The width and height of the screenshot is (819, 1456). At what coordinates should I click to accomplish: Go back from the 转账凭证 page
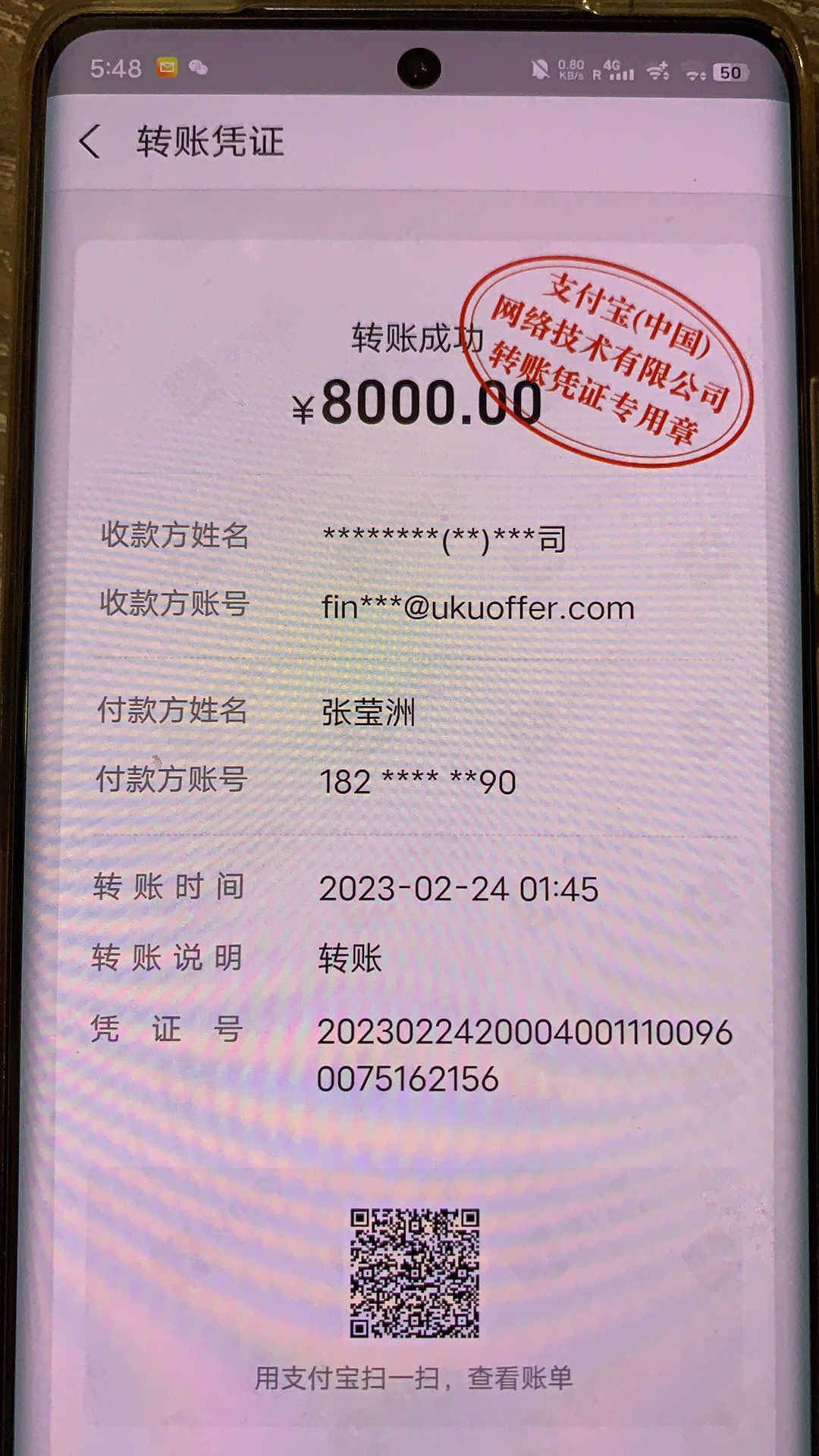point(89,142)
